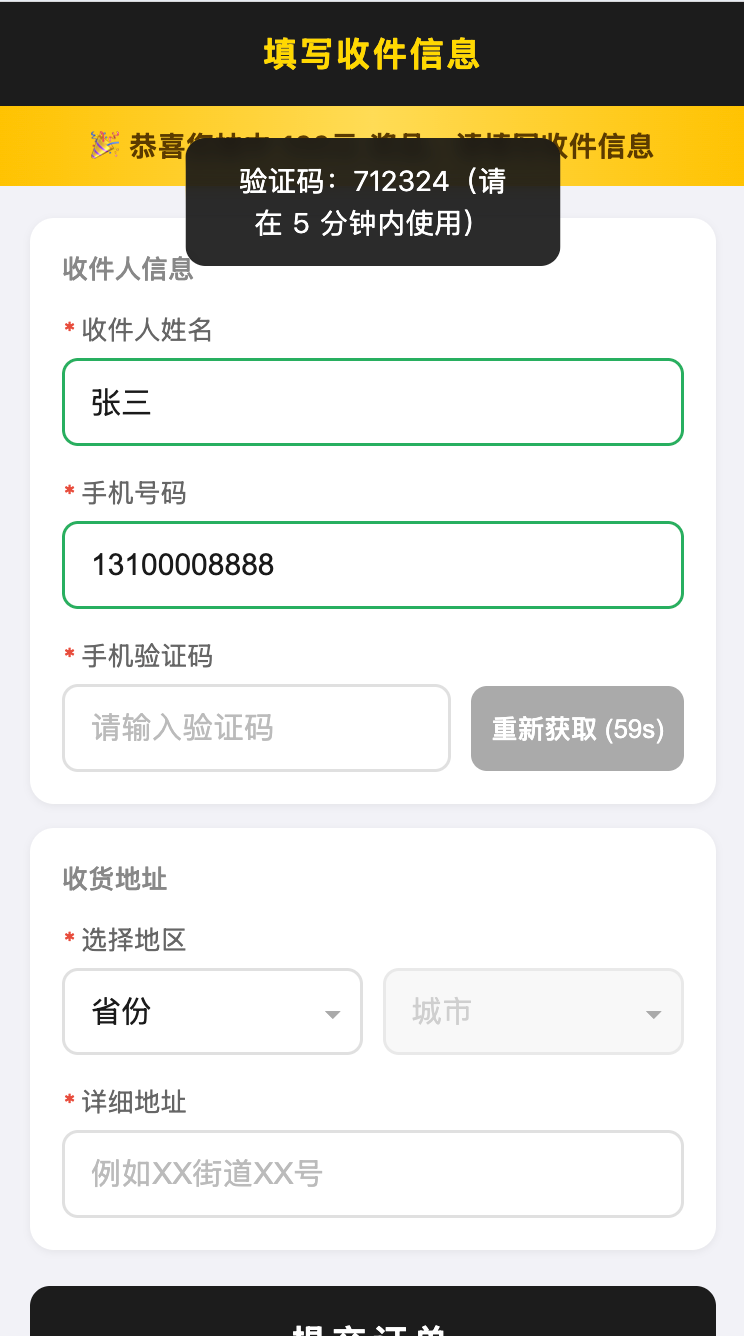Tap the 详细地址 input field

pyautogui.click(x=372, y=1174)
